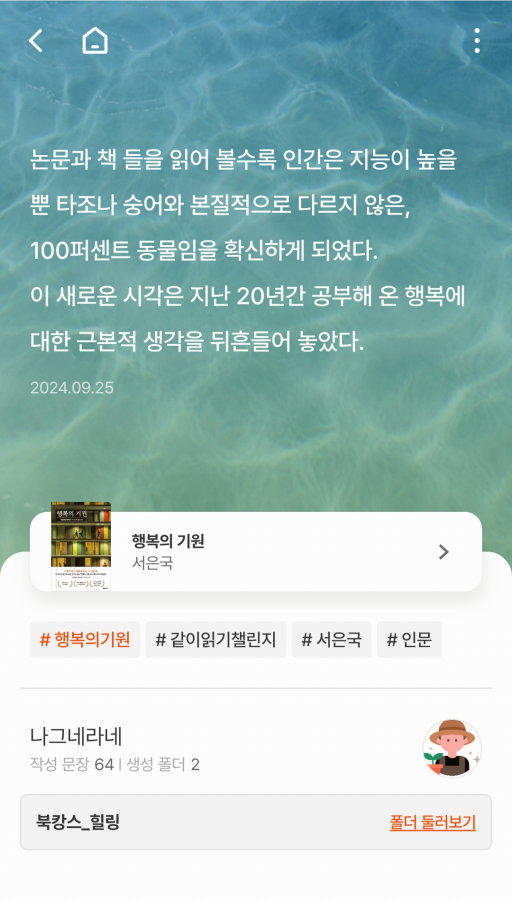
Task: Select the #행복의기원 hashtag chip
Action: tap(85, 639)
